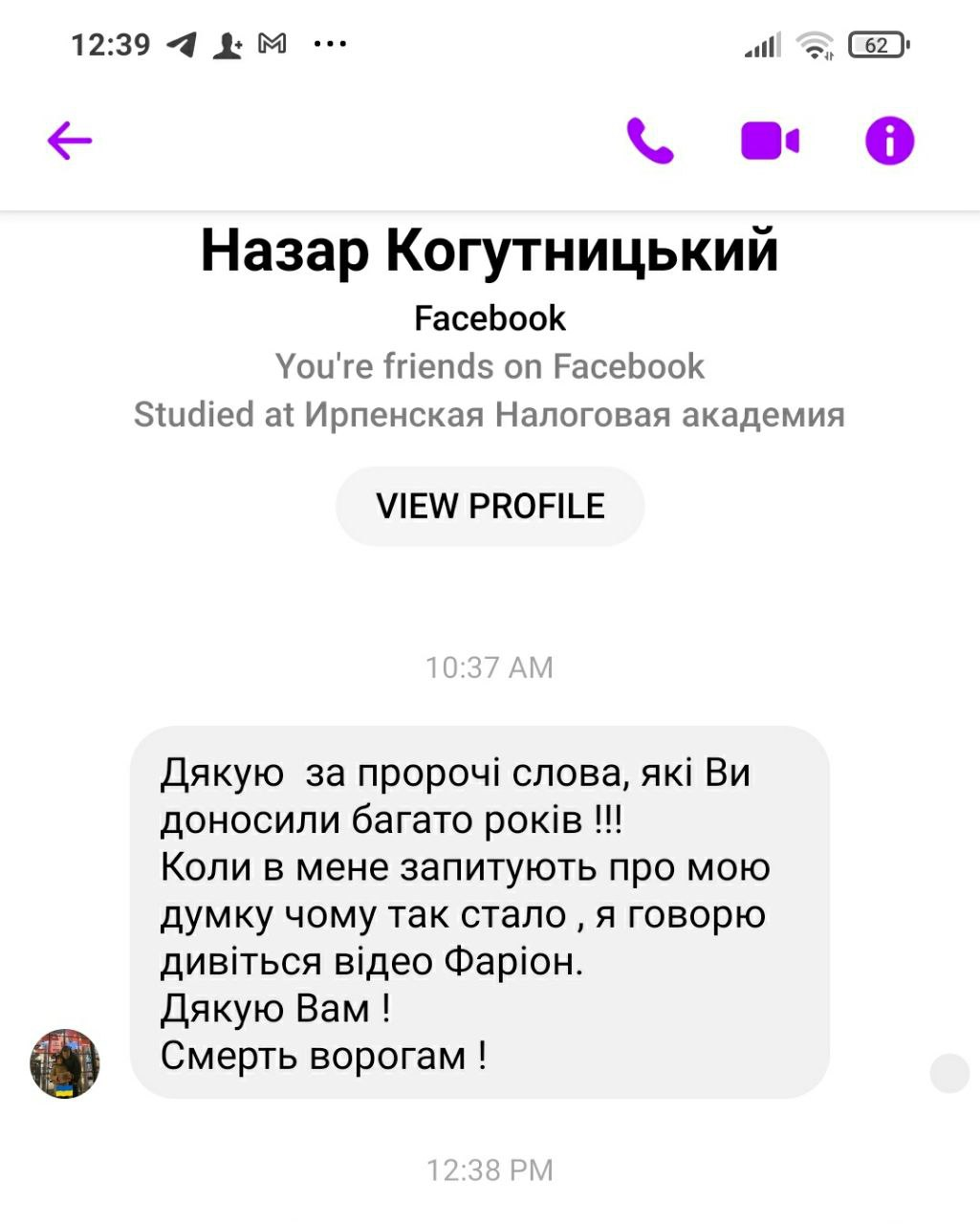Start a voice call with Назар Когутницький
This screenshot has width=980, height=1224.
(x=650, y=142)
